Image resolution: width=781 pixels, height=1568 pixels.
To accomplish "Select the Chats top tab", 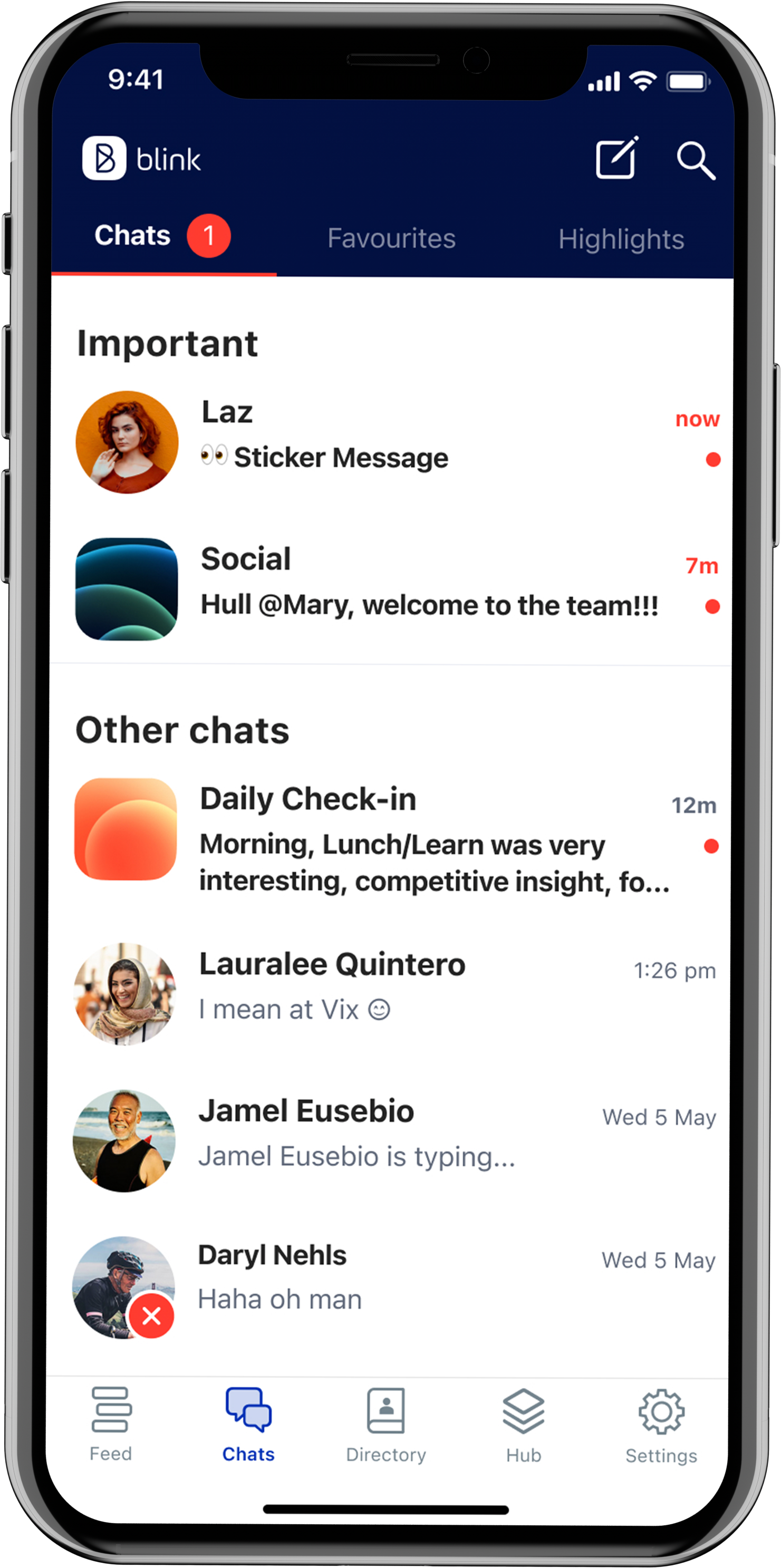I will tap(133, 236).
